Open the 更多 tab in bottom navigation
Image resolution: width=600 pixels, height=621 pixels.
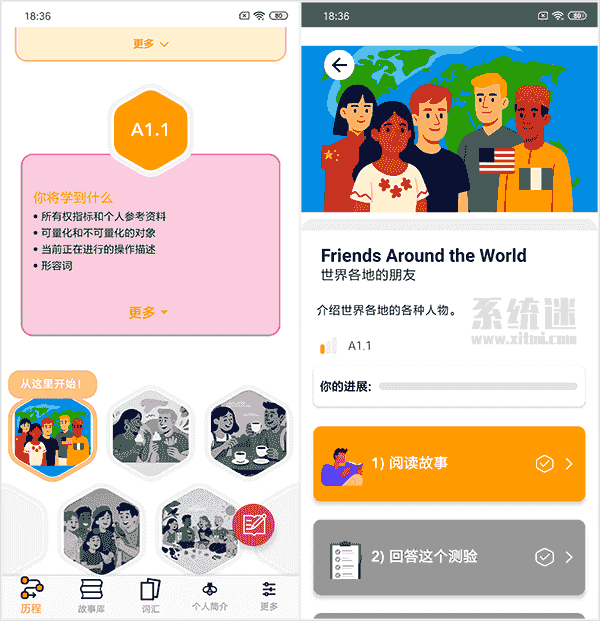pyautogui.click(x=269, y=595)
